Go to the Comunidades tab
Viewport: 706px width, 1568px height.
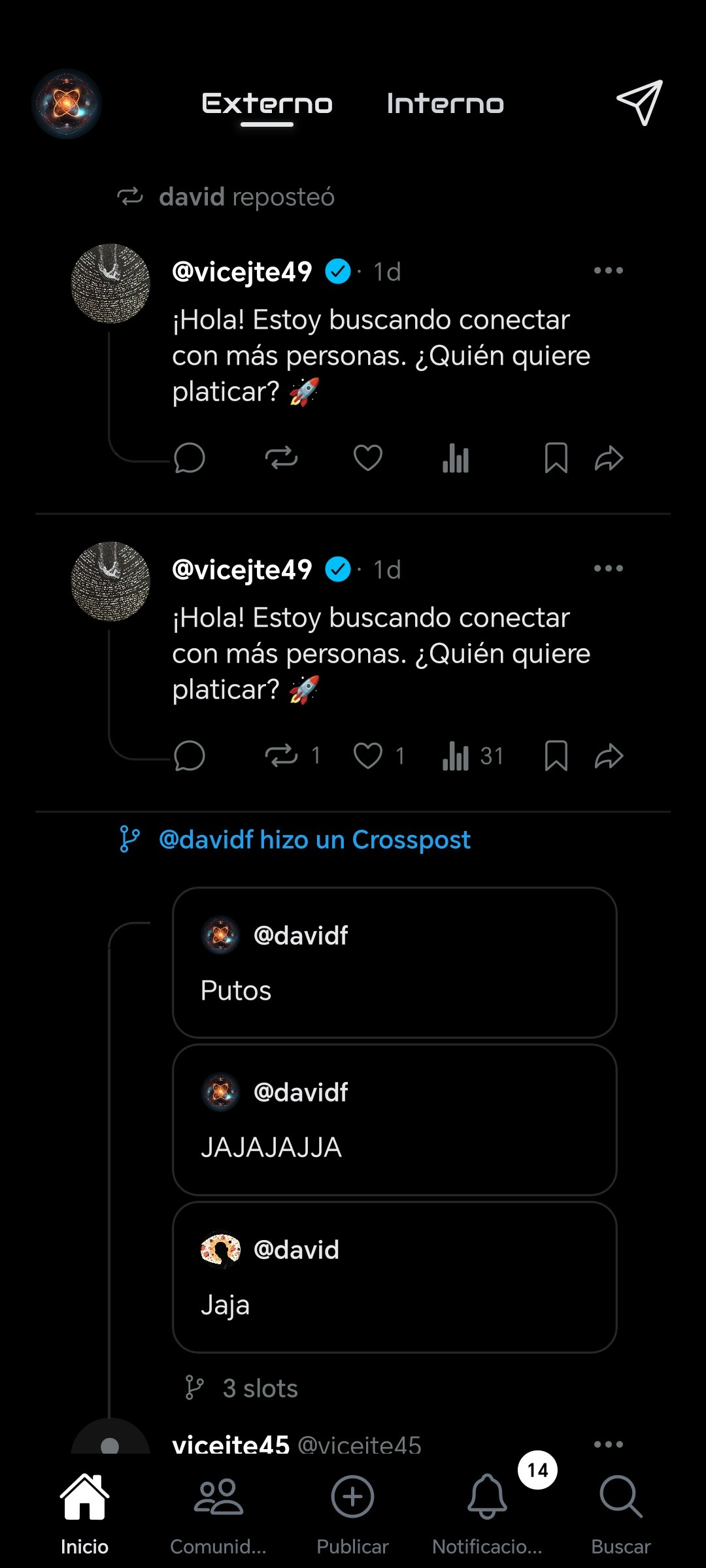[218, 1511]
